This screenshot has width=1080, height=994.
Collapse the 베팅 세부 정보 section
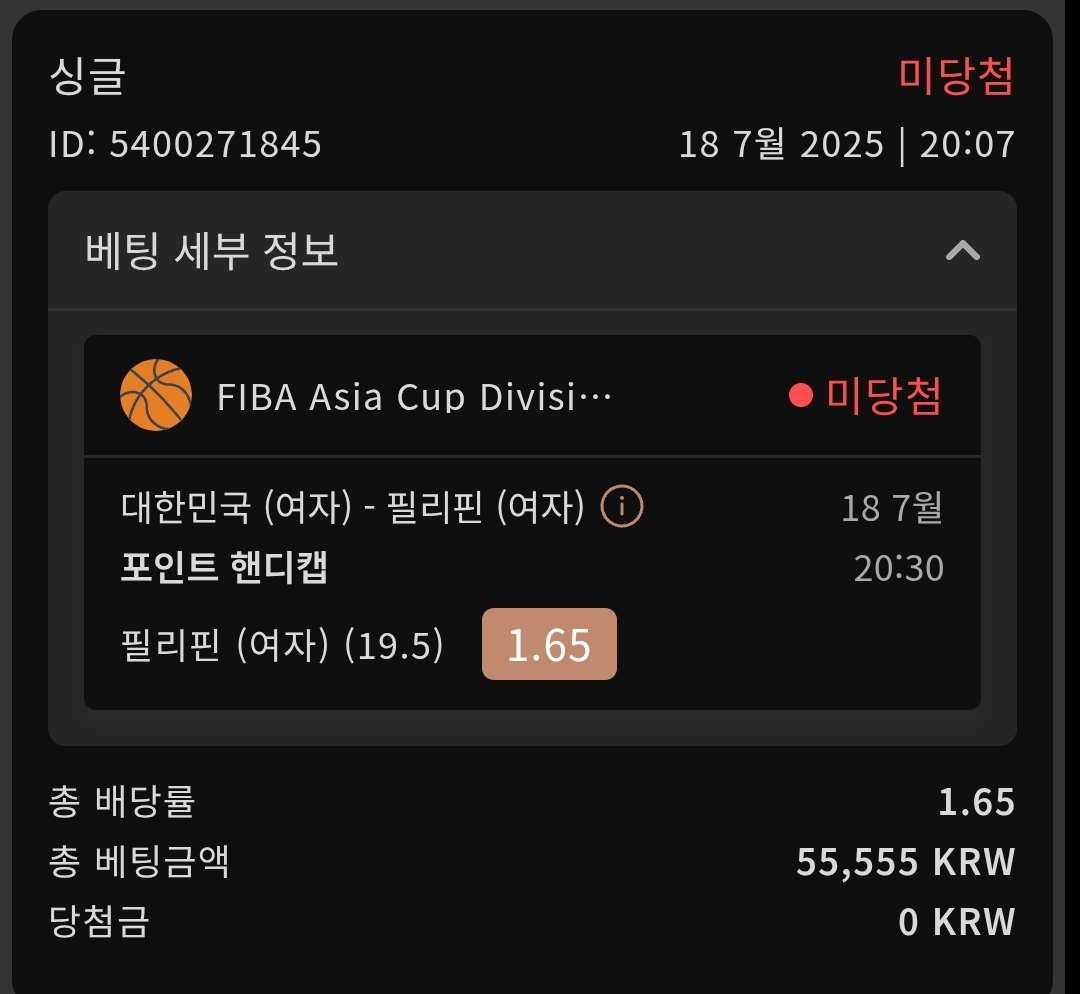962,251
